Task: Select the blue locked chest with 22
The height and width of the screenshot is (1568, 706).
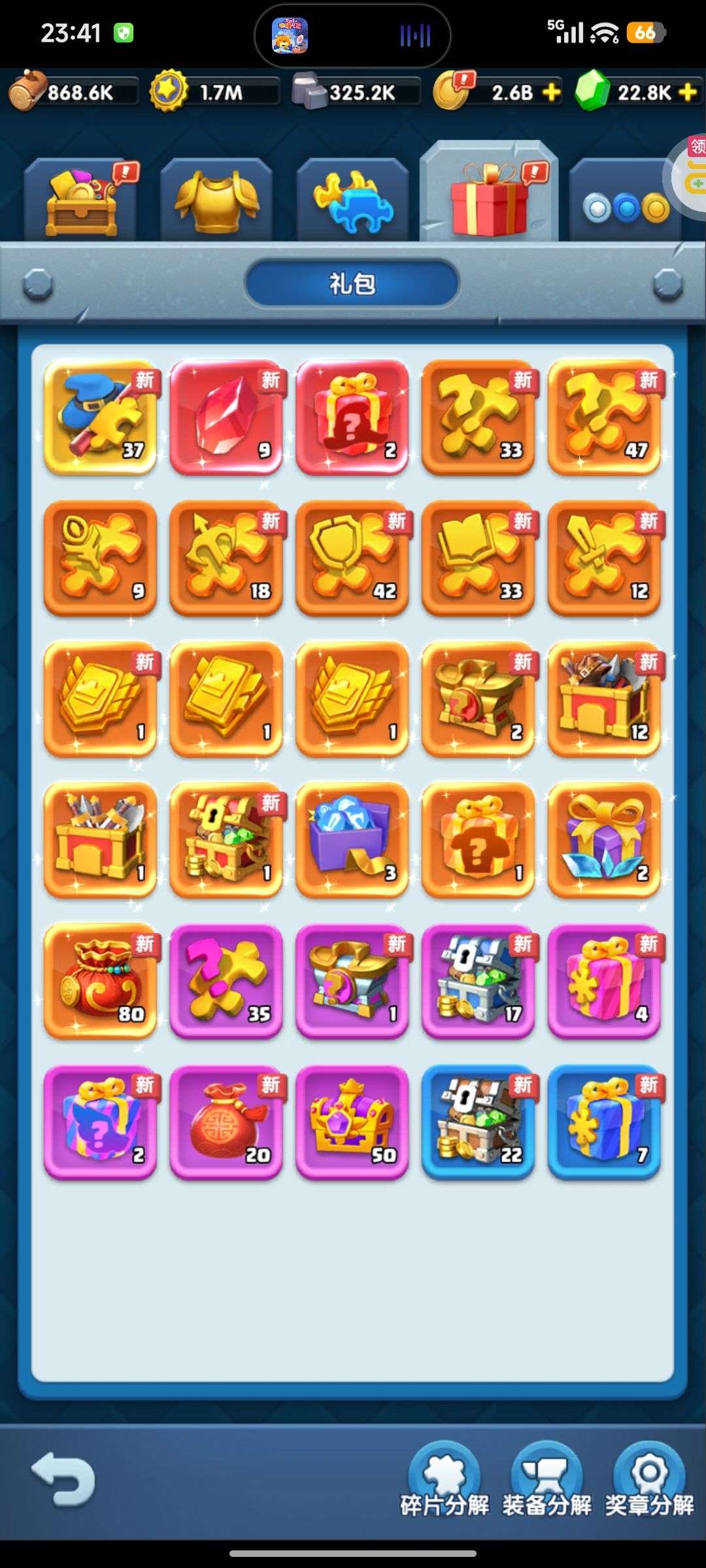Action: 479,1122
